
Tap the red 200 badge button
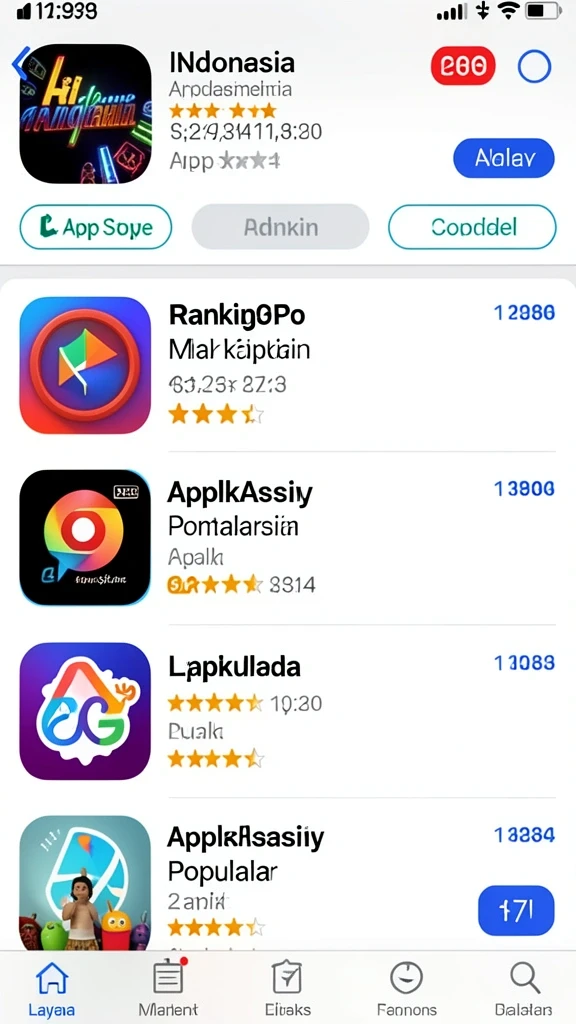[463, 66]
